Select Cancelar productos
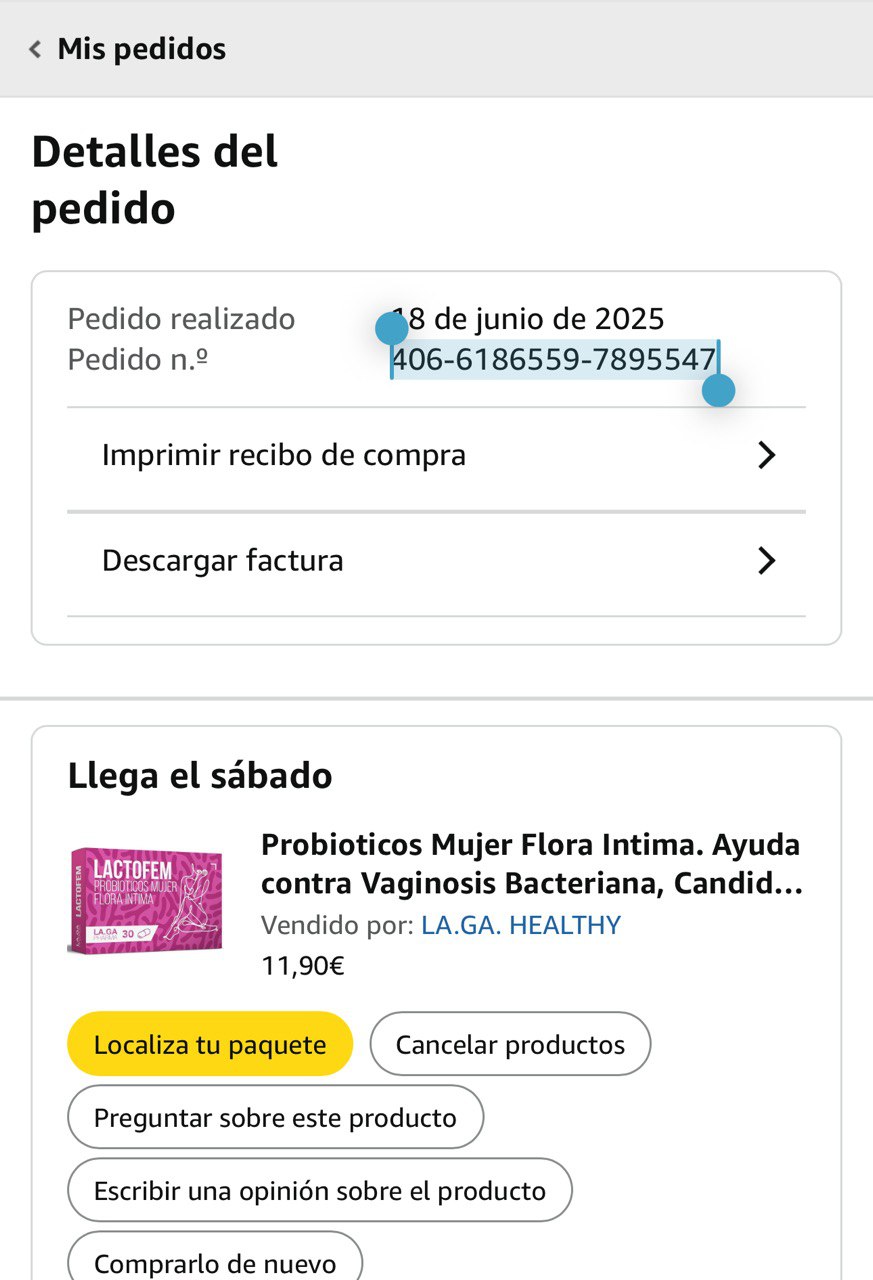Image resolution: width=873 pixels, height=1280 pixels. pyautogui.click(x=510, y=1045)
